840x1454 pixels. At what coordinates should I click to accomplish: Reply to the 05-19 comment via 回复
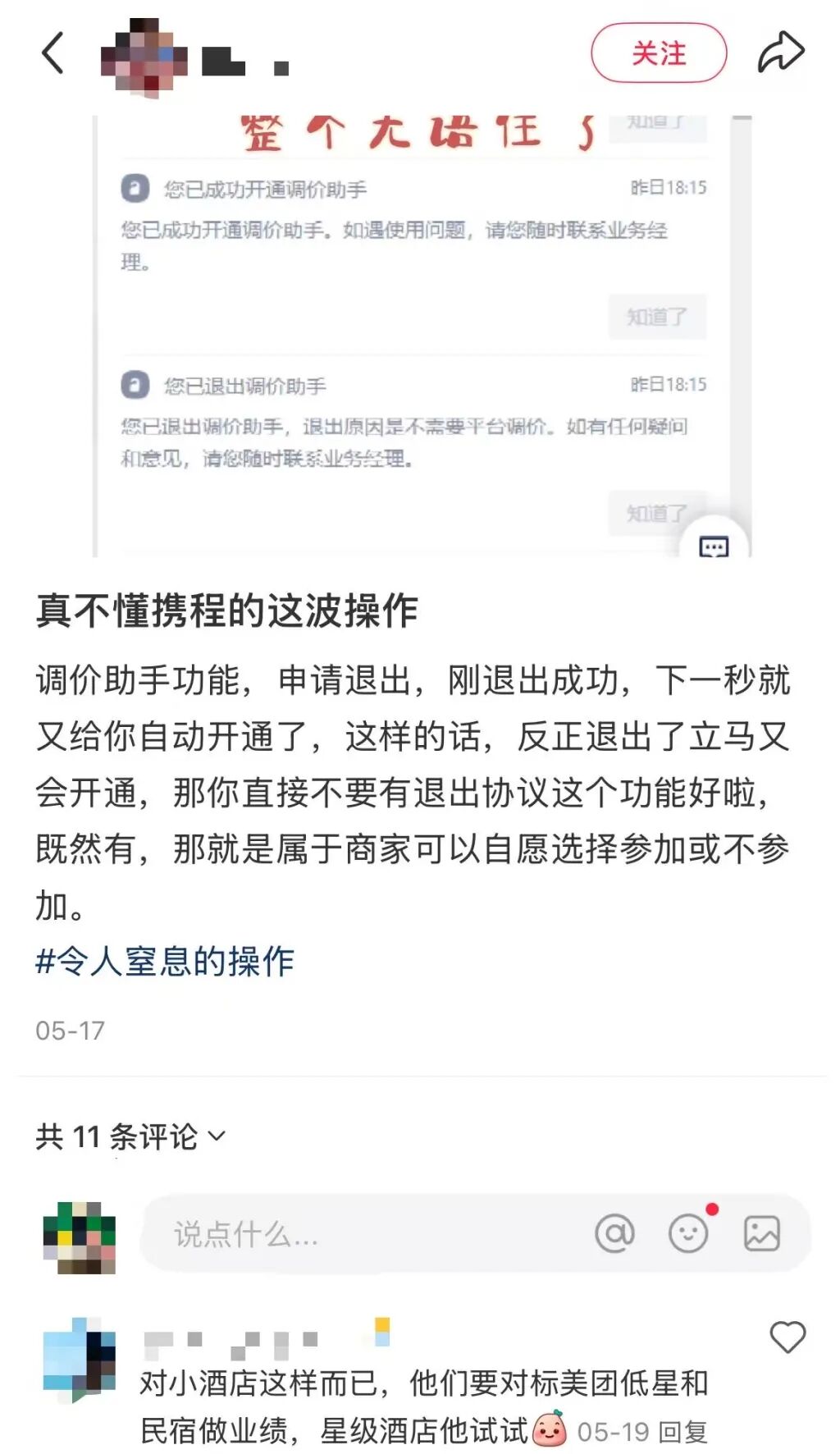[683, 1433]
